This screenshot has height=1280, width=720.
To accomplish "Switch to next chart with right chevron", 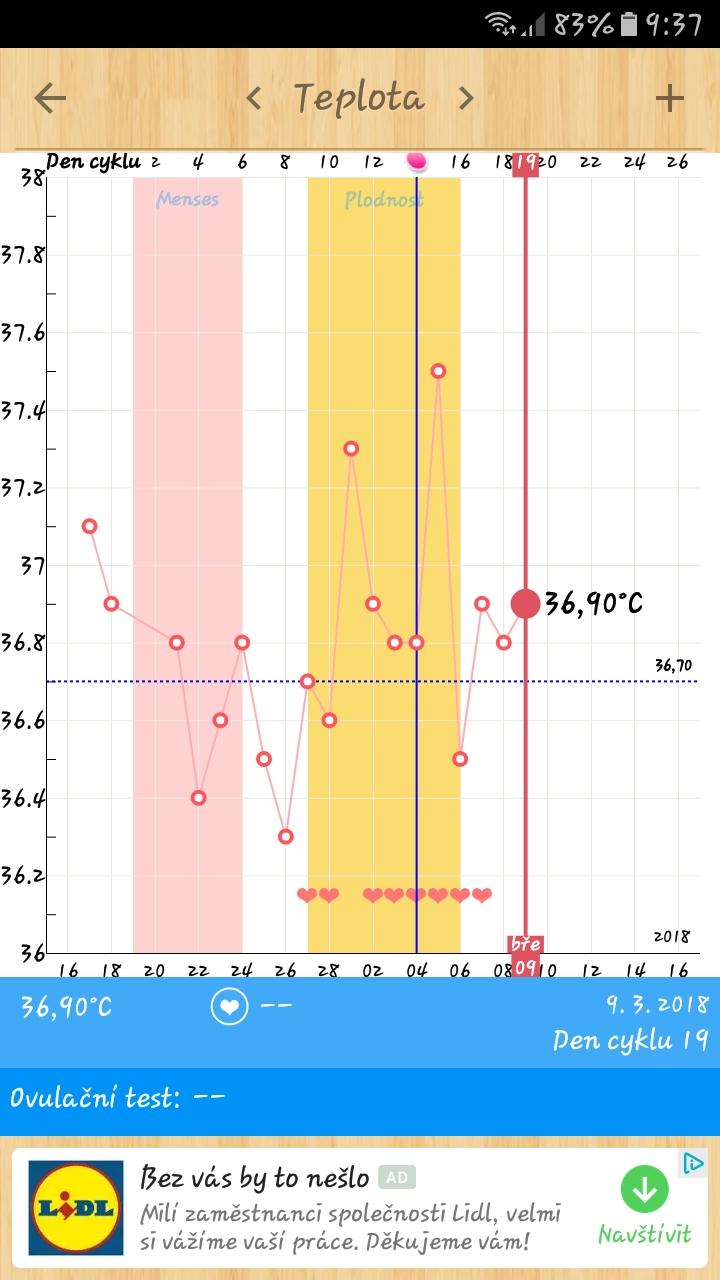I will 466,98.
